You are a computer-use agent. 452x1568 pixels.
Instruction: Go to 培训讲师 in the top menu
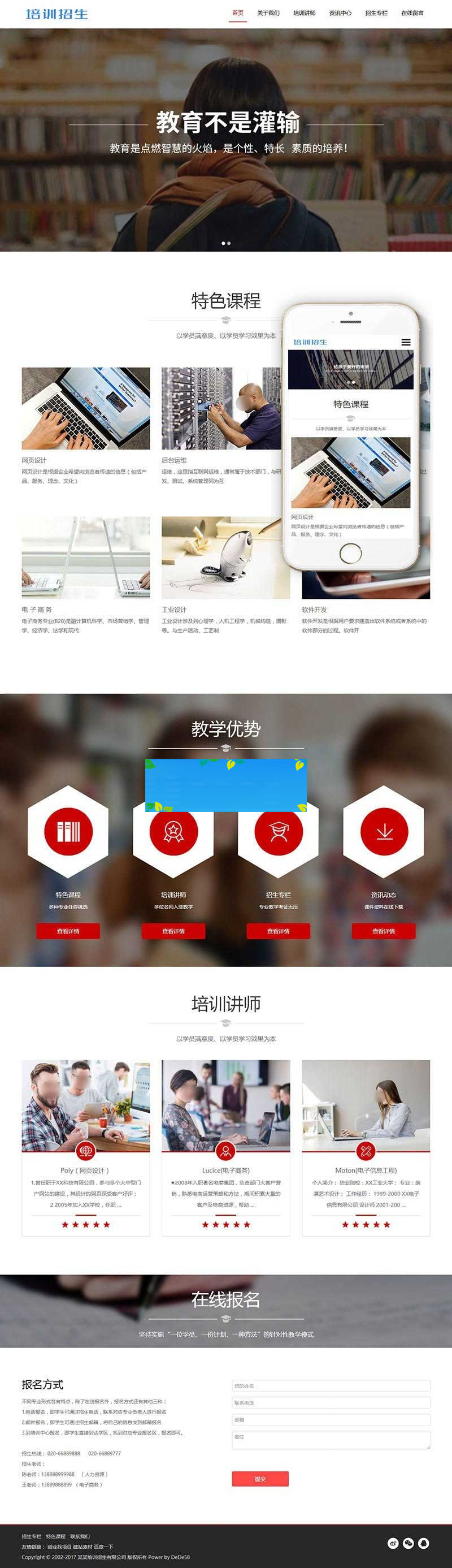click(304, 13)
